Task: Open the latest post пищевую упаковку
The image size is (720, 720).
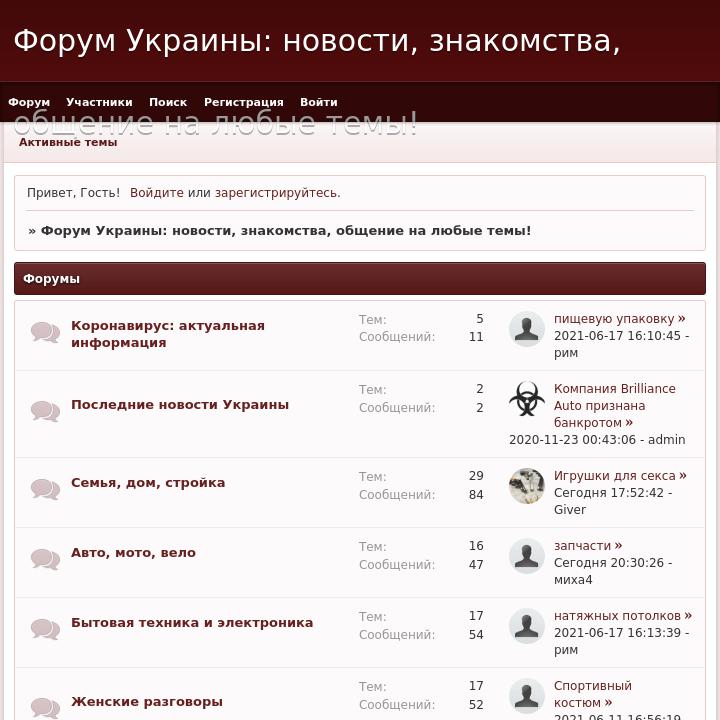Action: tap(614, 319)
